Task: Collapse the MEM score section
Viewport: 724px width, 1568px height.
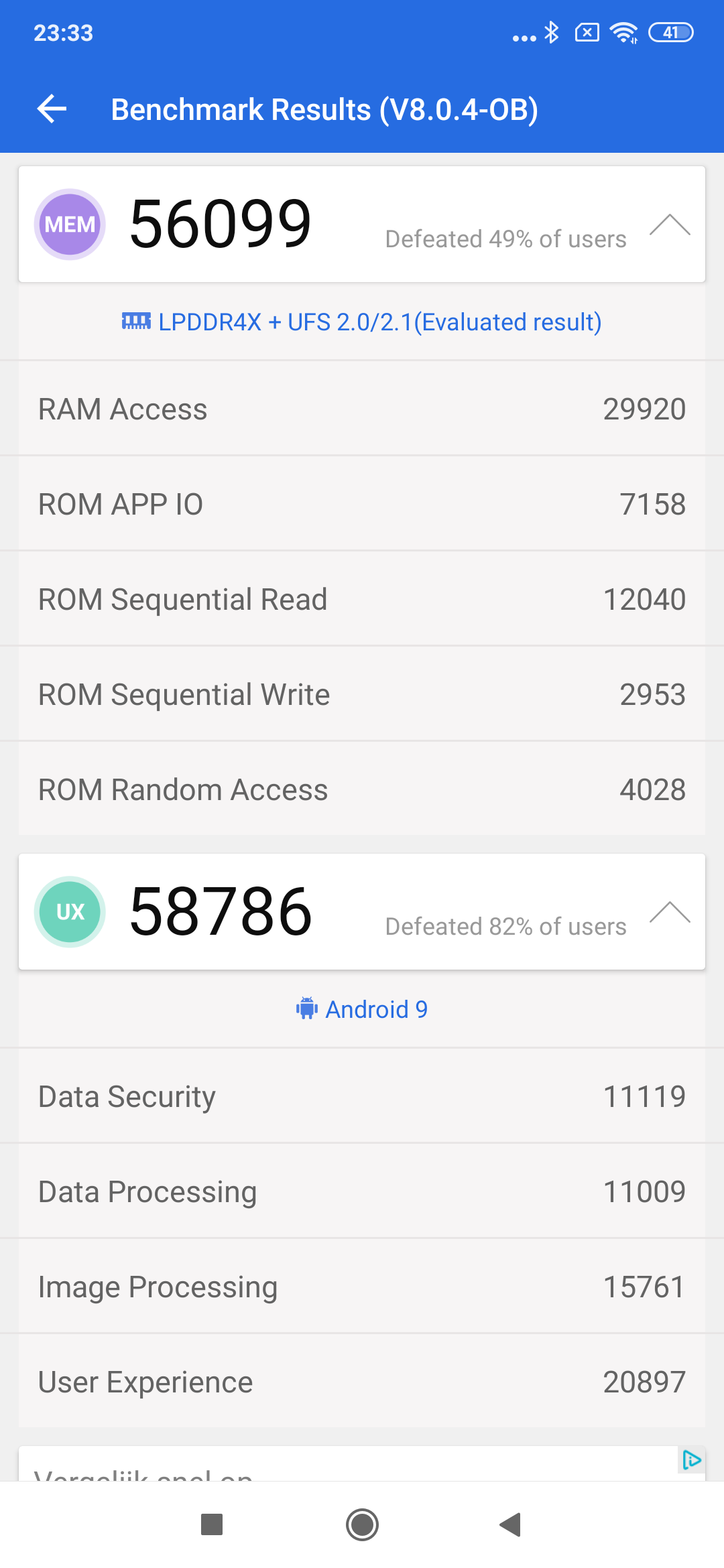Action: click(670, 225)
